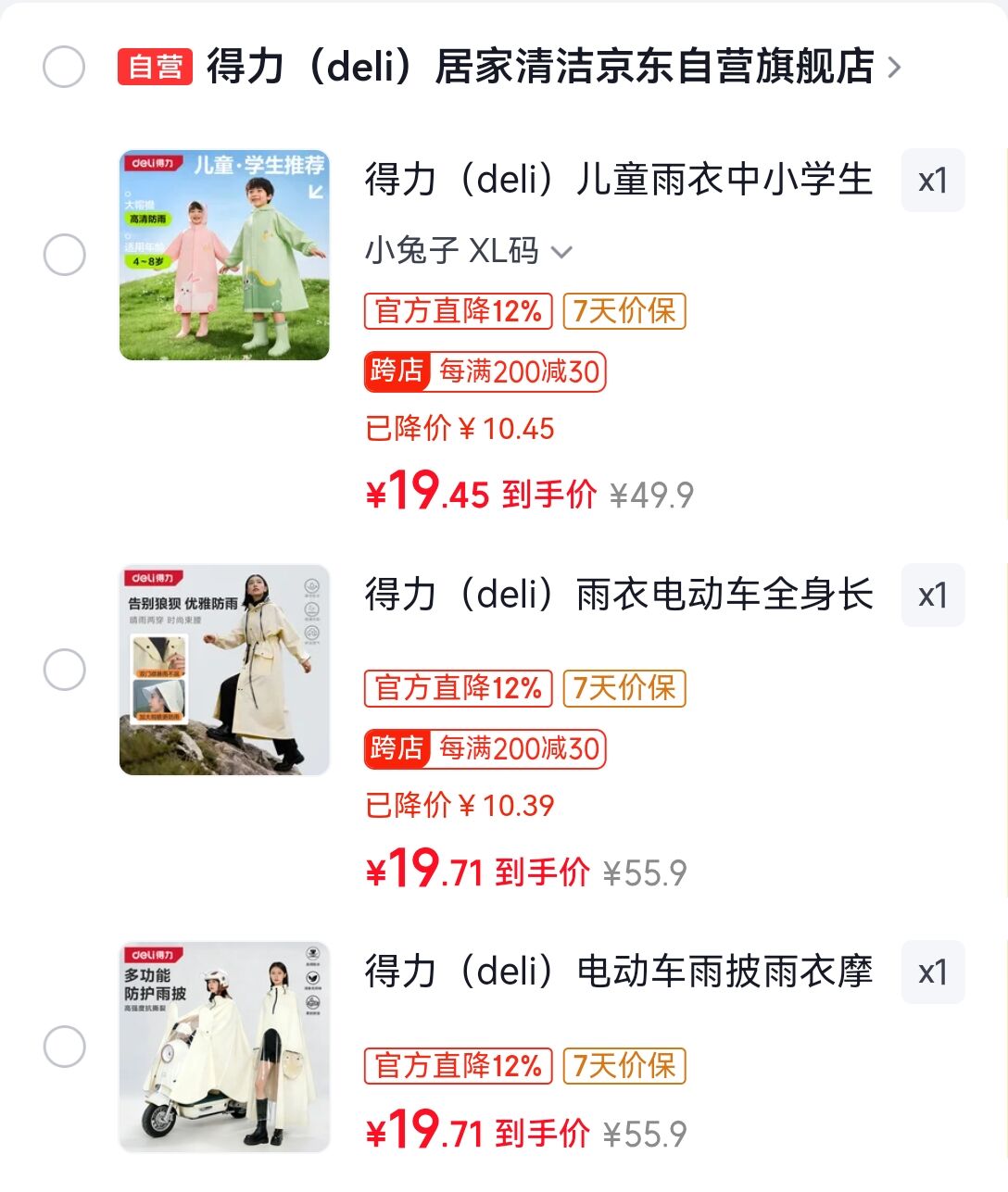
Task: View the 儿童雨衣 product image
Action: (x=224, y=255)
